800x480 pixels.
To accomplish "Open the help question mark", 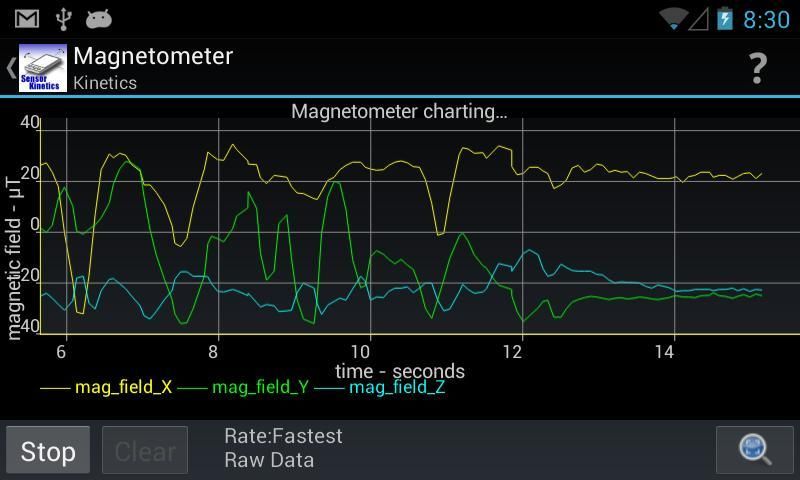I will (758, 68).
